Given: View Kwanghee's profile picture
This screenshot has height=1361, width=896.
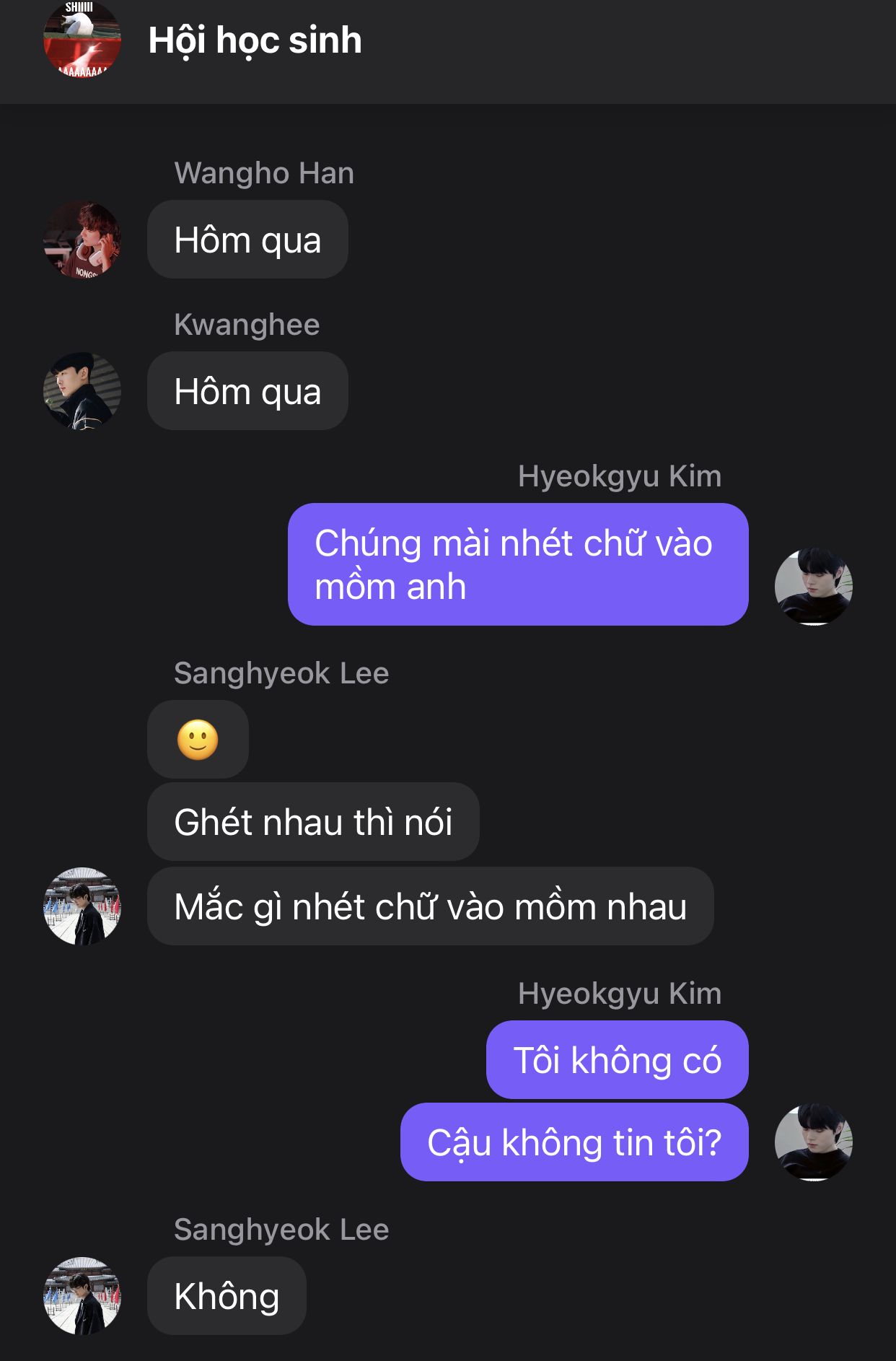Looking at the screenshot, I should point(82,391).
